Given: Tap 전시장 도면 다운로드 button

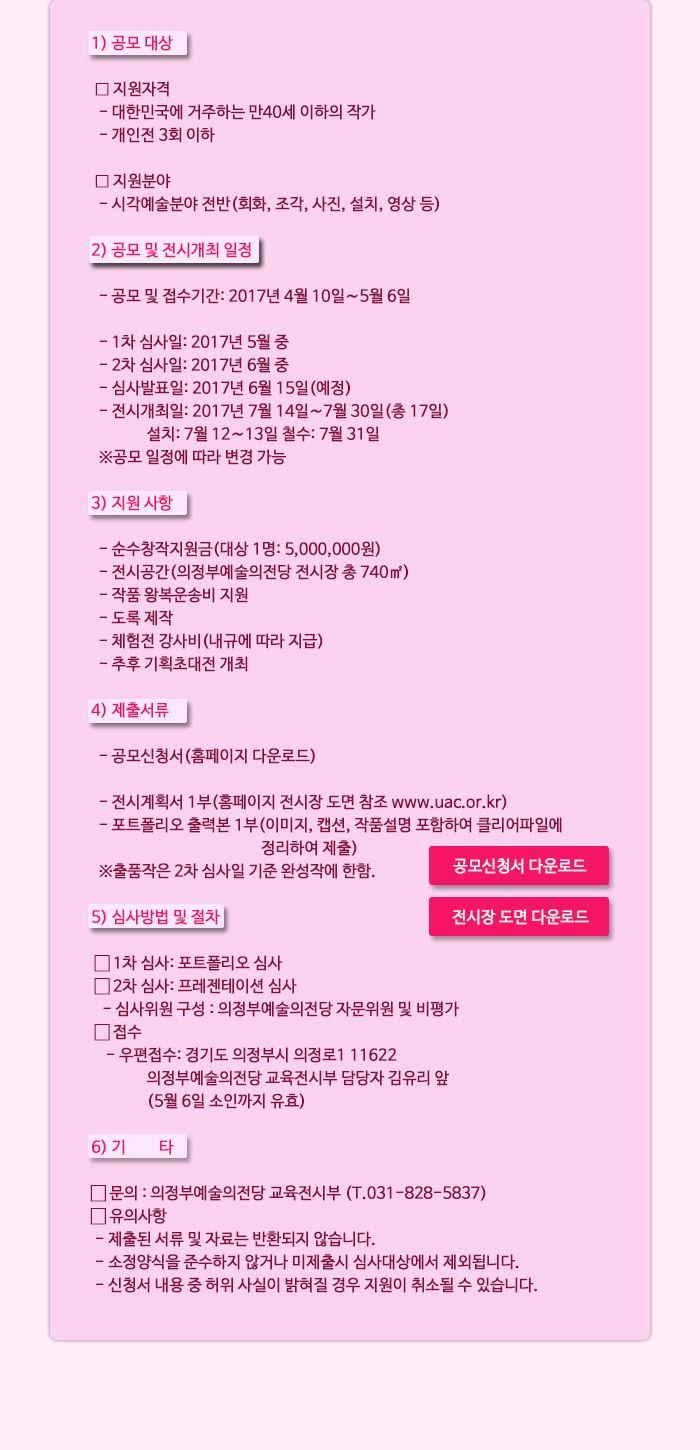Looking at the screenshot, I should (519, 916).
